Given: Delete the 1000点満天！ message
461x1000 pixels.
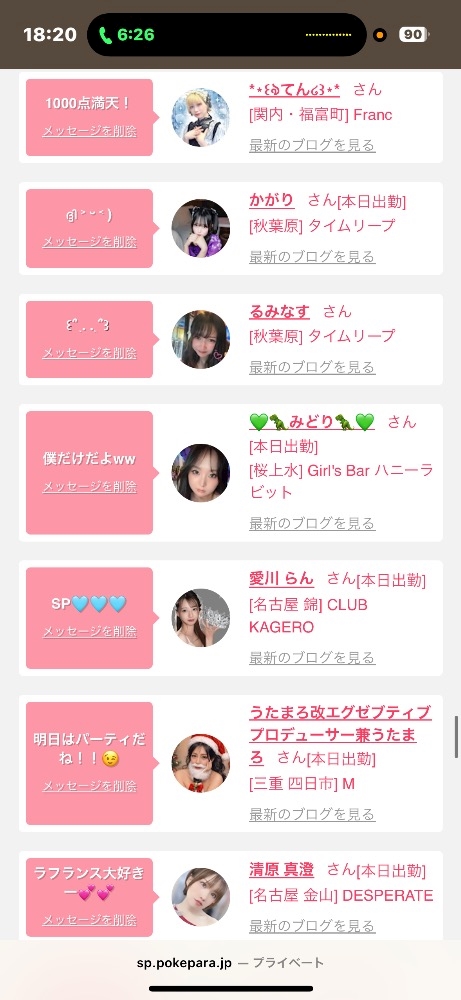Looking at the screenshot, I should click(x=89, y=131).
